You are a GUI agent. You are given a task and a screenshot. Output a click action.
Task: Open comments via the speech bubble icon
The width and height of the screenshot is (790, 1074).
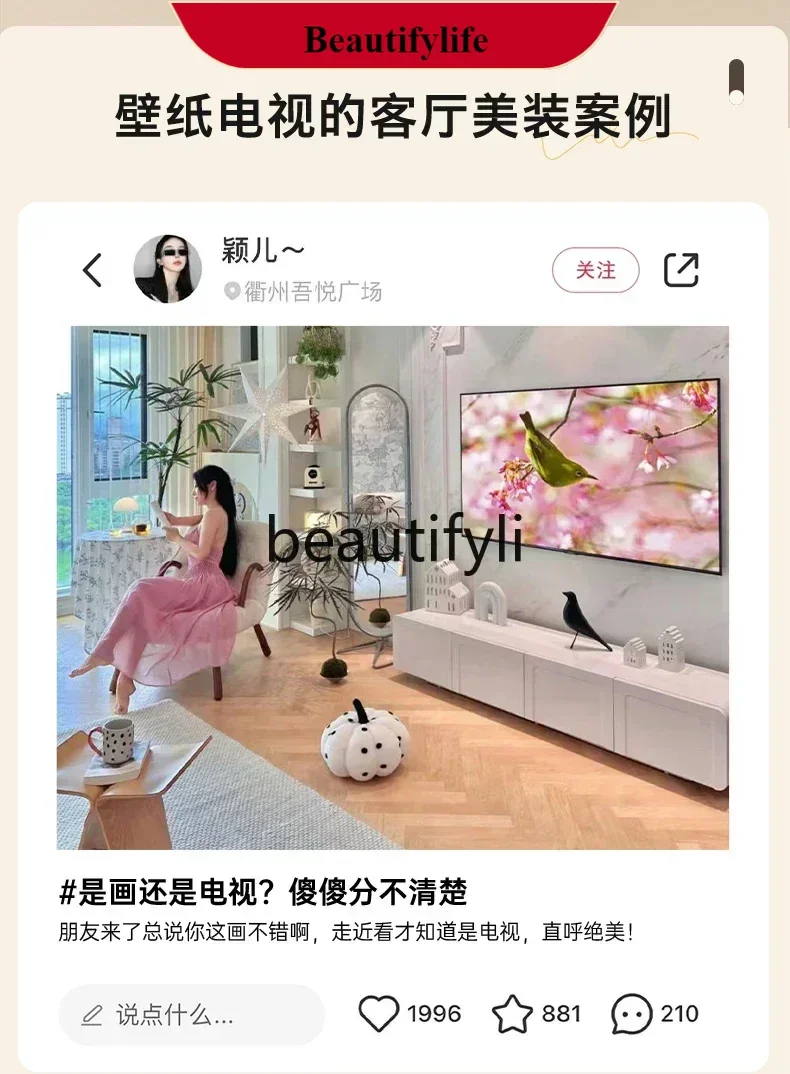tap(631, 1013)
